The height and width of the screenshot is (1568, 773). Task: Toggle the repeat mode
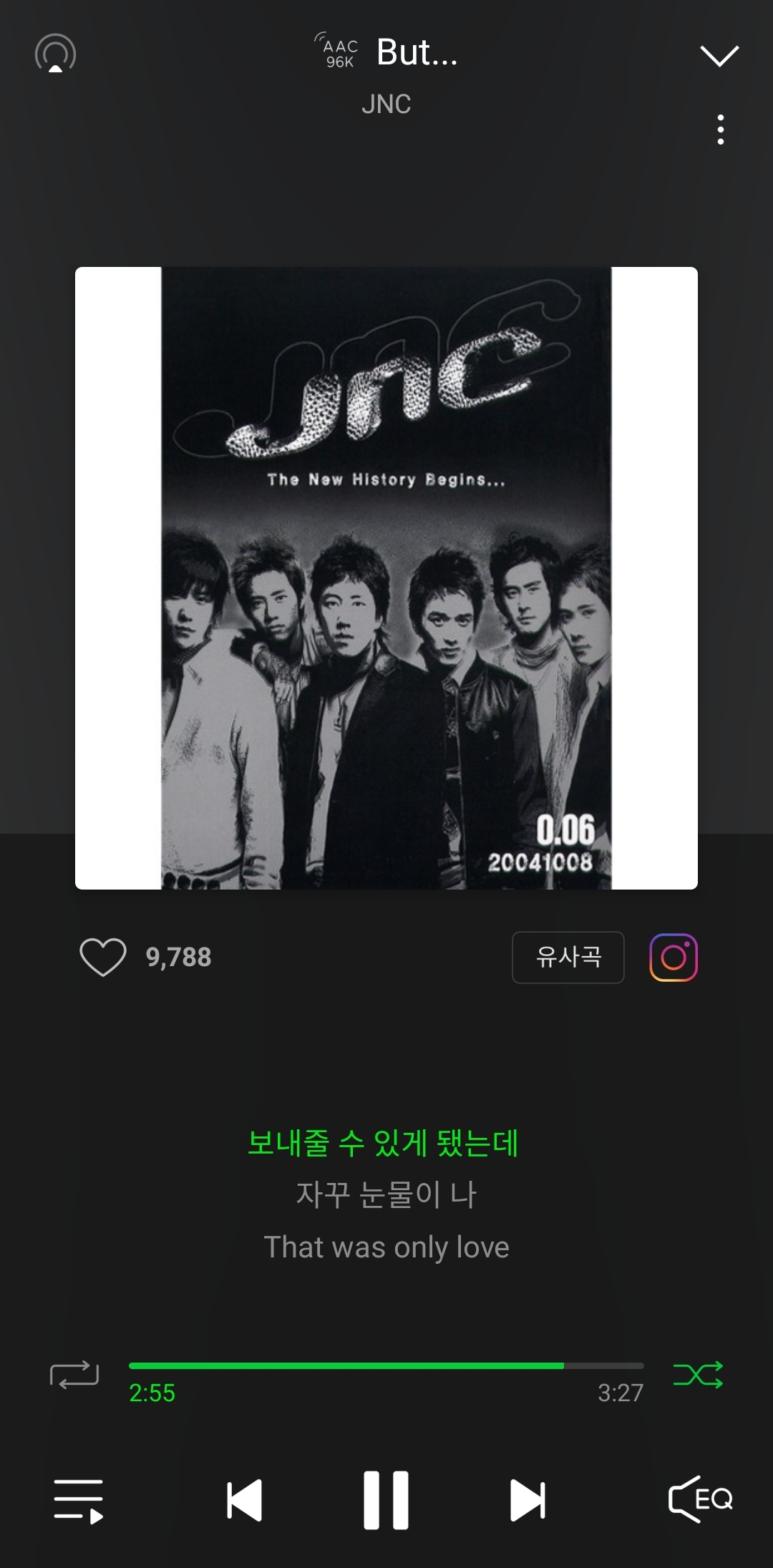[74, 1375]
